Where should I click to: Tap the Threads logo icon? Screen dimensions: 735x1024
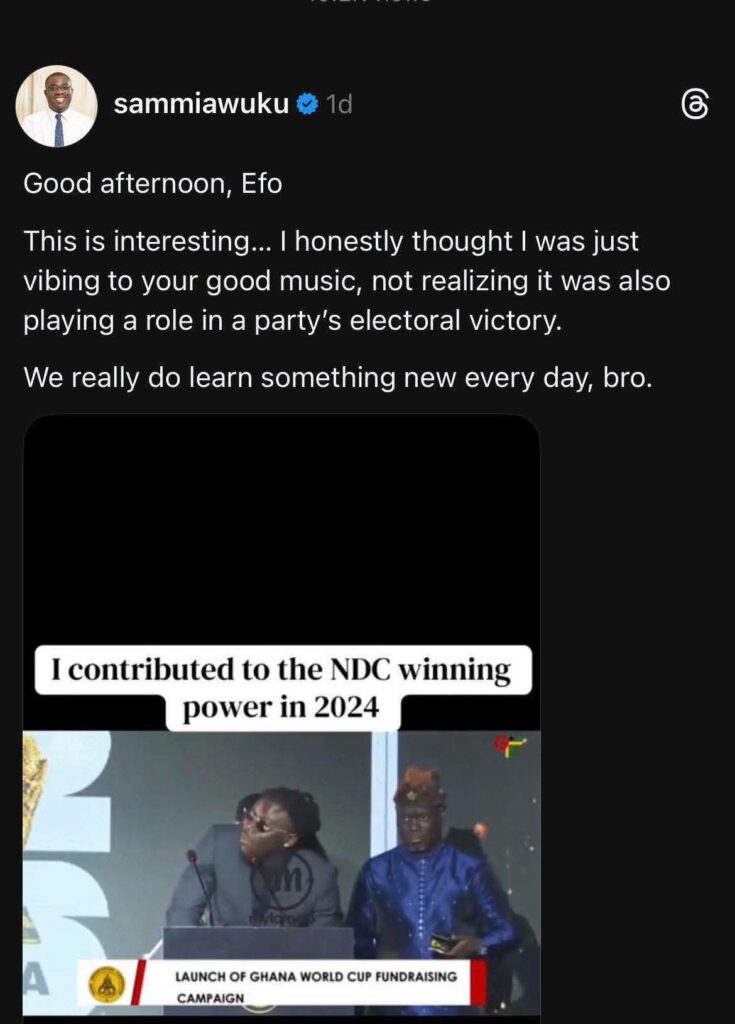[x=694, y=104]
